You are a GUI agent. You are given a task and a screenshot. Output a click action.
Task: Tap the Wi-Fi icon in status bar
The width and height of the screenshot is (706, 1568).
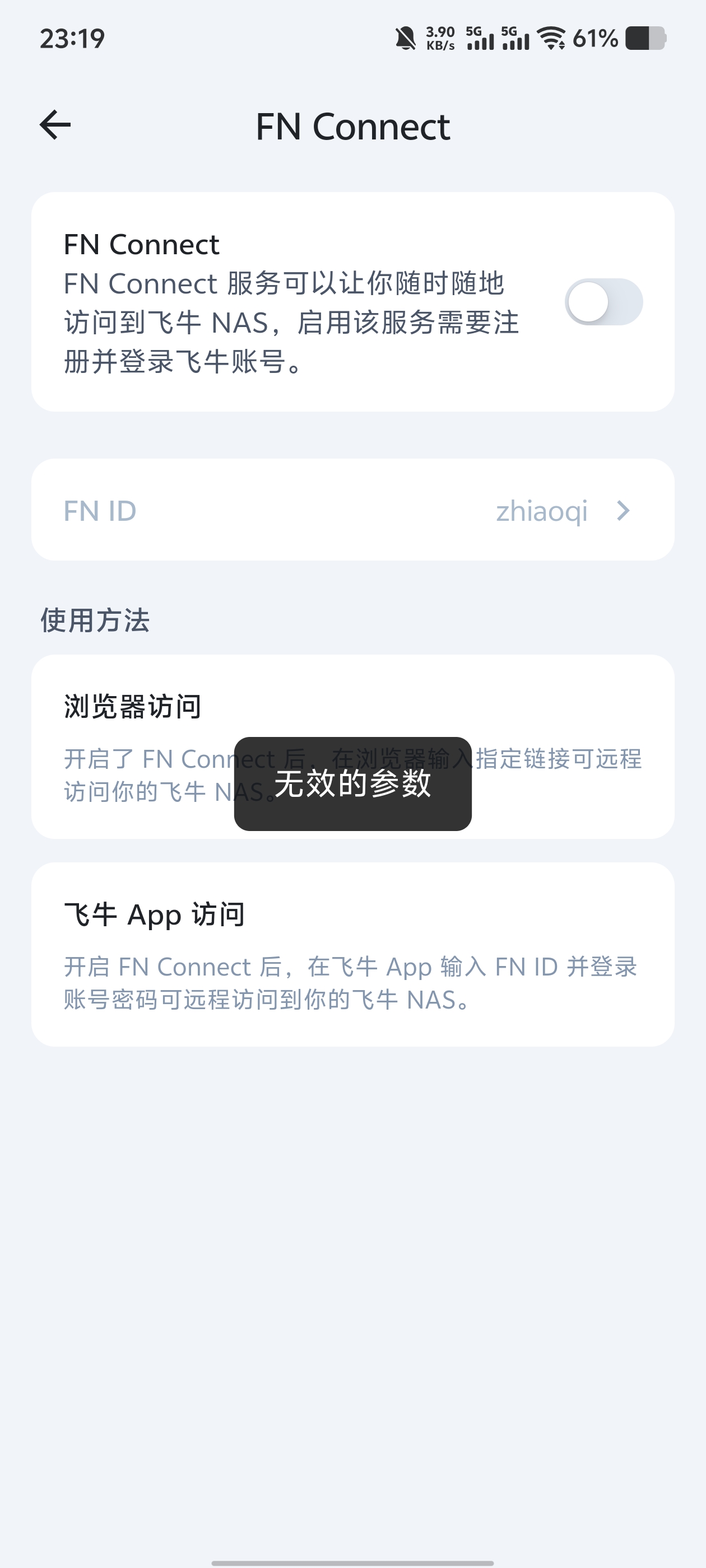(550, 38)
